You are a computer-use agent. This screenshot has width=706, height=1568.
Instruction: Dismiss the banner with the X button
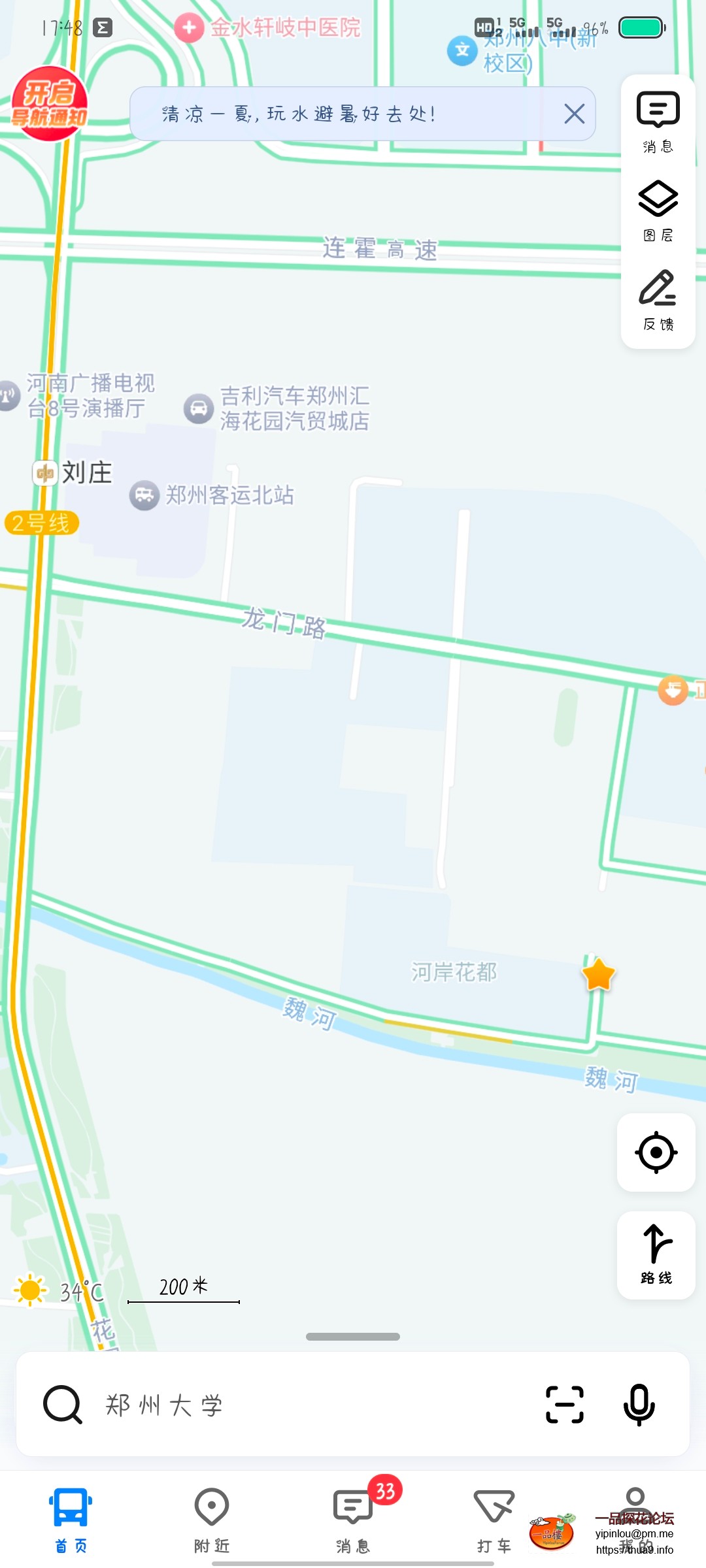pos(573,114)
